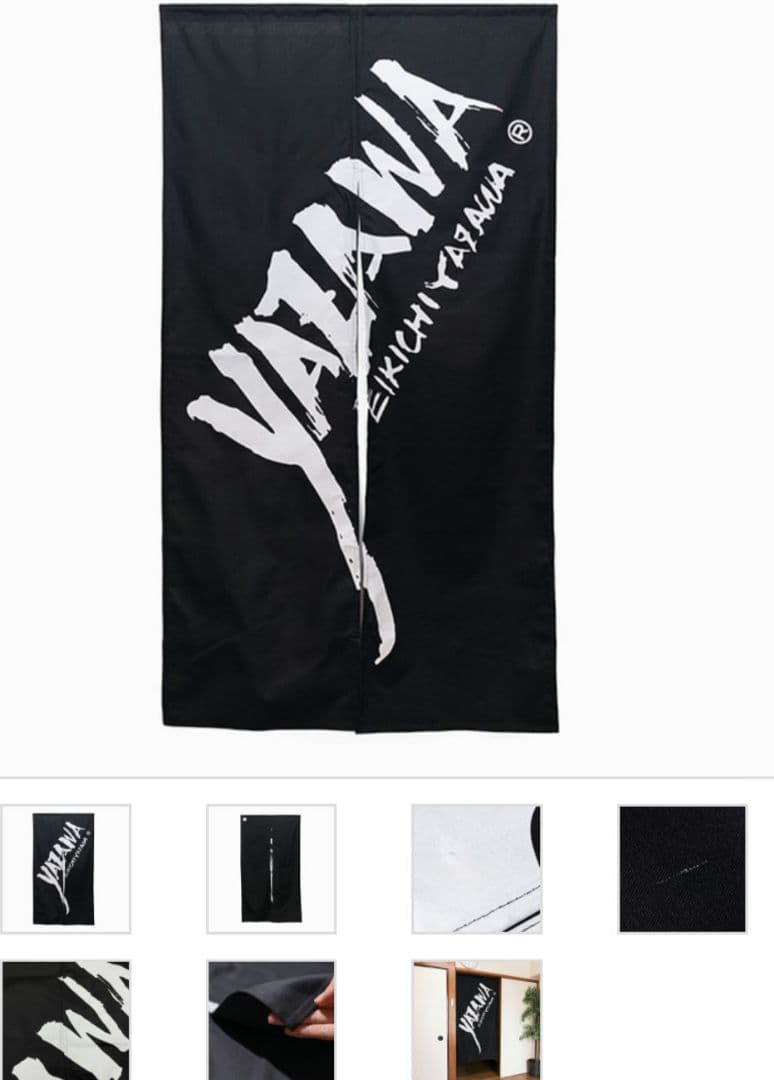
Task: Select the front view curtain thumbnail
Action: coord(65,868)
